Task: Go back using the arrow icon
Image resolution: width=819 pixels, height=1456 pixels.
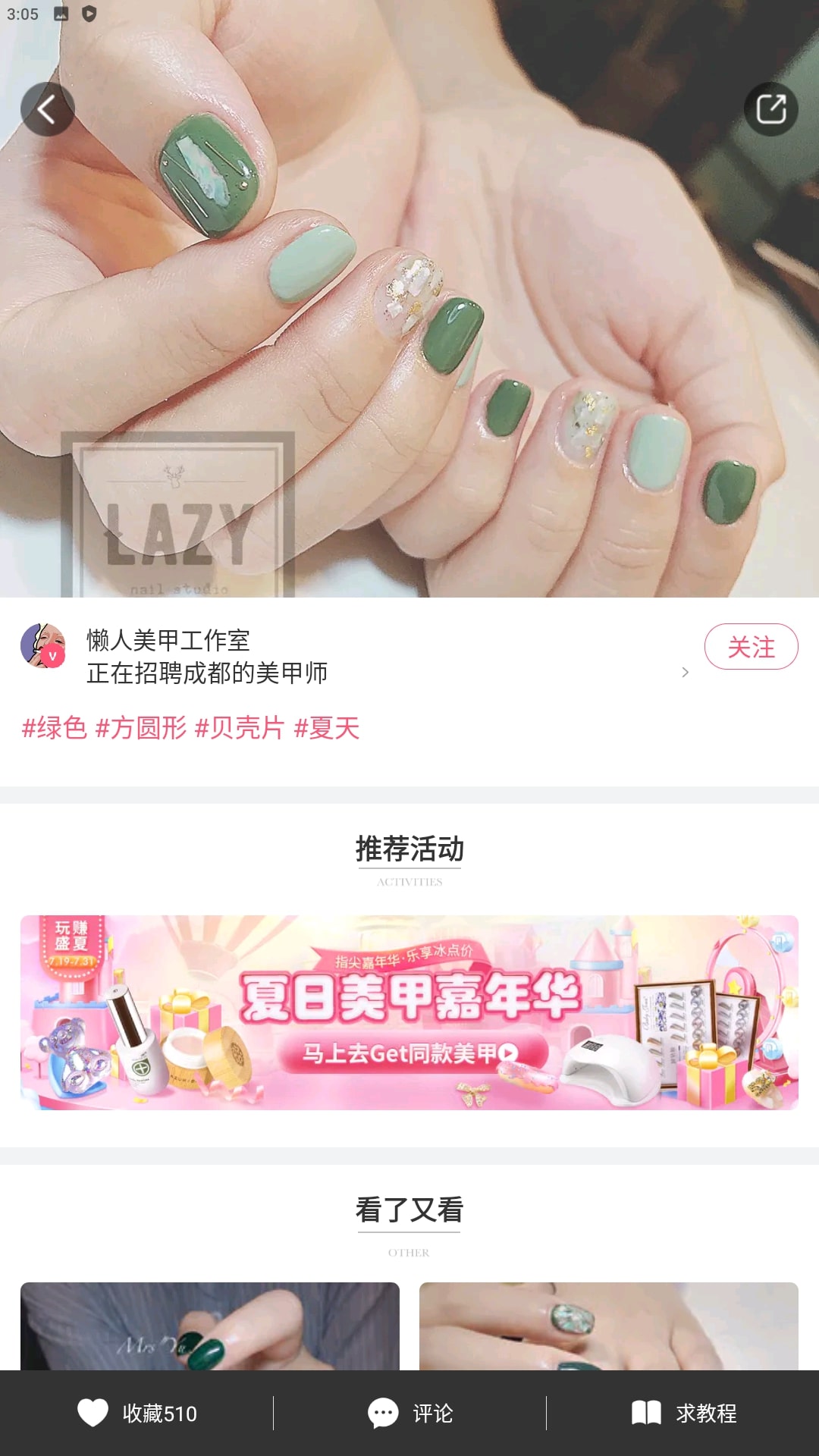Action: [x=47, y=109]
